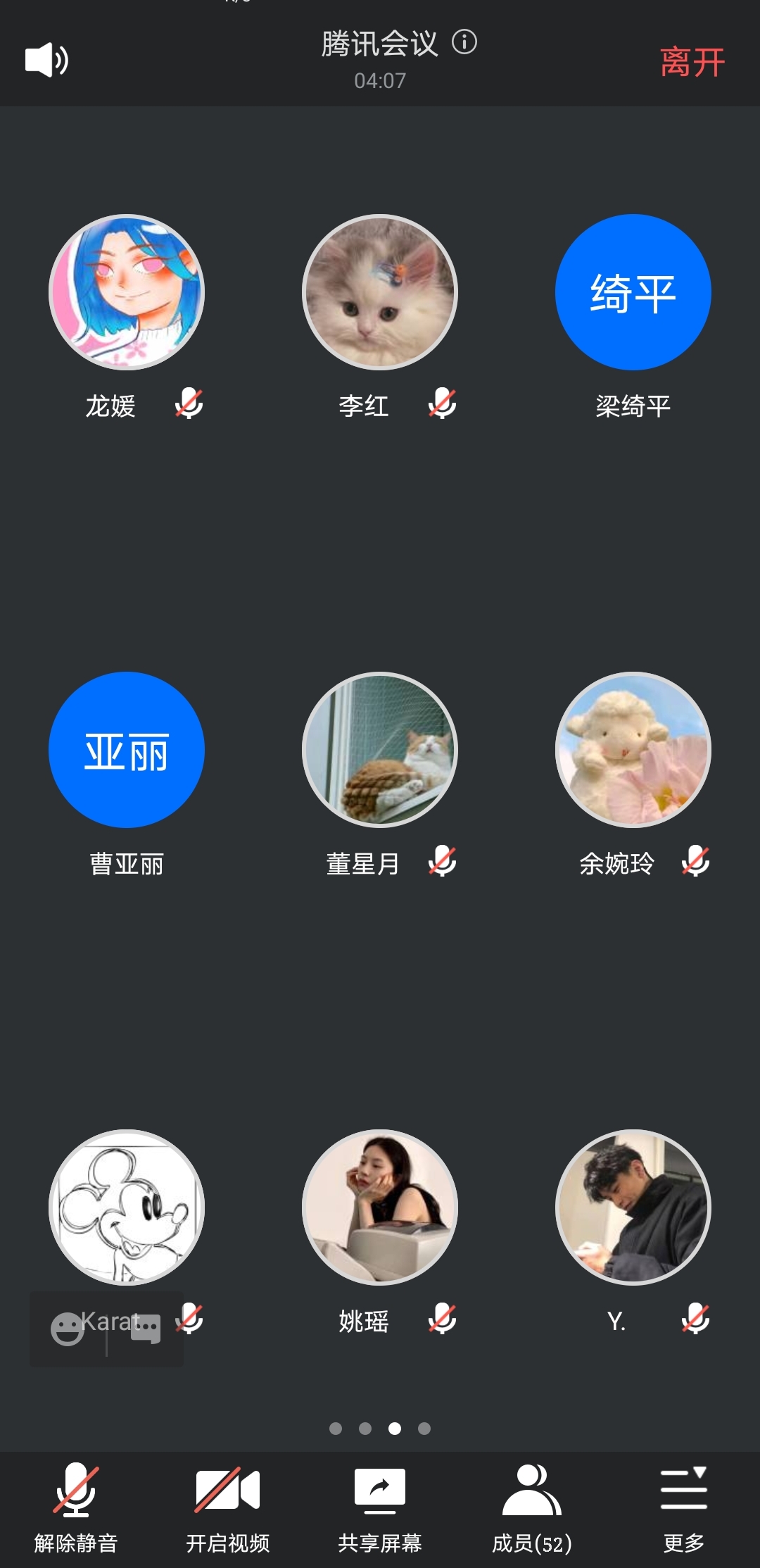
Task: Select the Mickey Mouse Karat avatar
Action: click(x=127, y=1208)
